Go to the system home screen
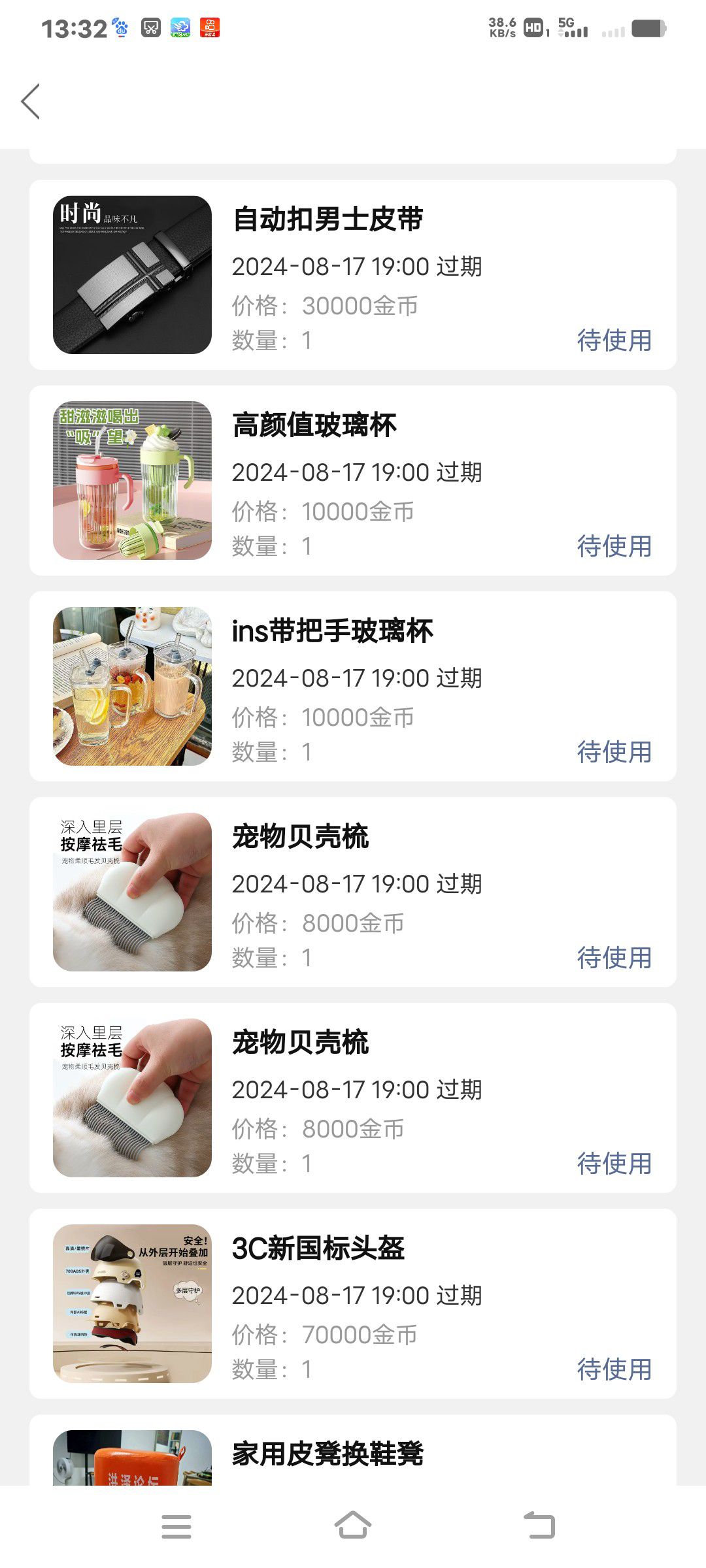Screen dimensions: 706x1568 [x=353, y=1526]
